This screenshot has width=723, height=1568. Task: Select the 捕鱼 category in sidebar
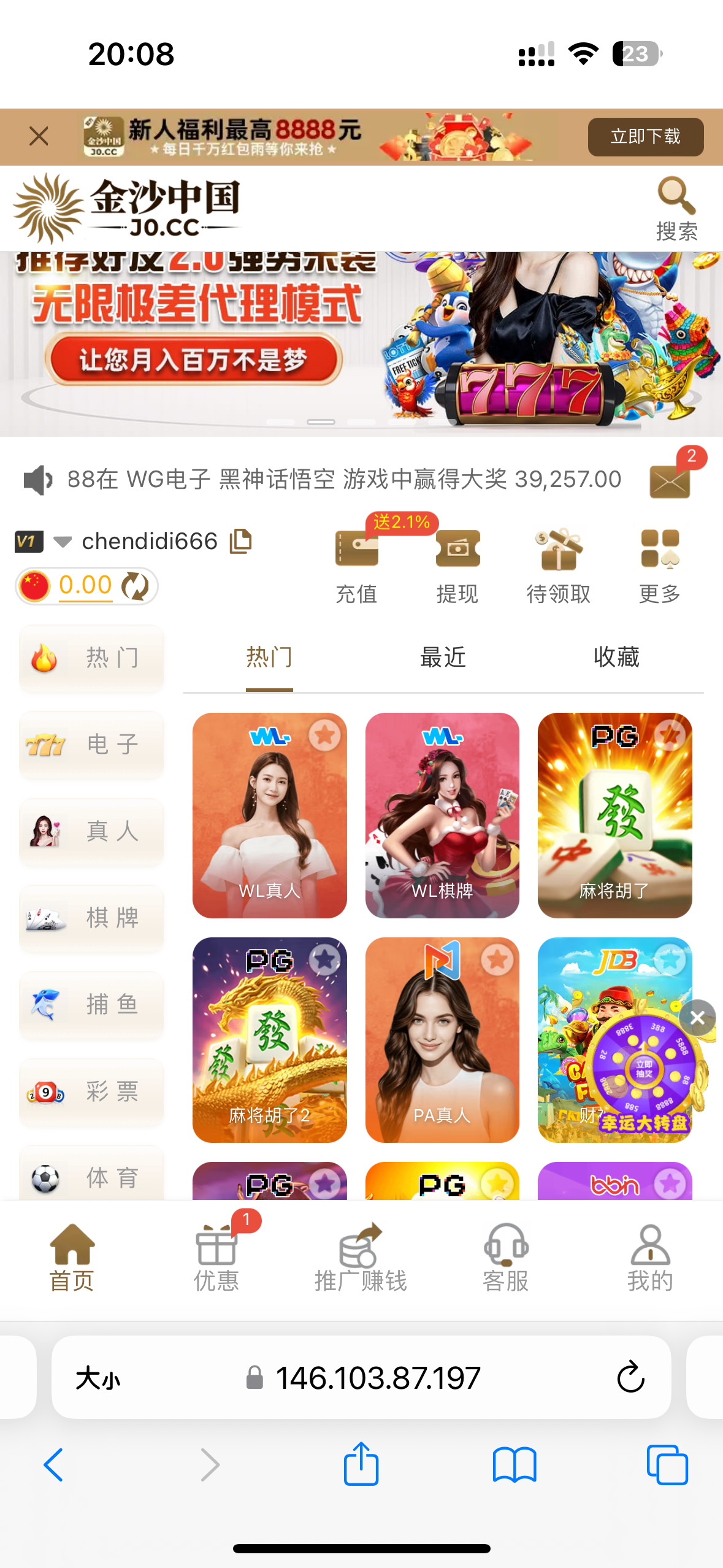(92, 1005)
